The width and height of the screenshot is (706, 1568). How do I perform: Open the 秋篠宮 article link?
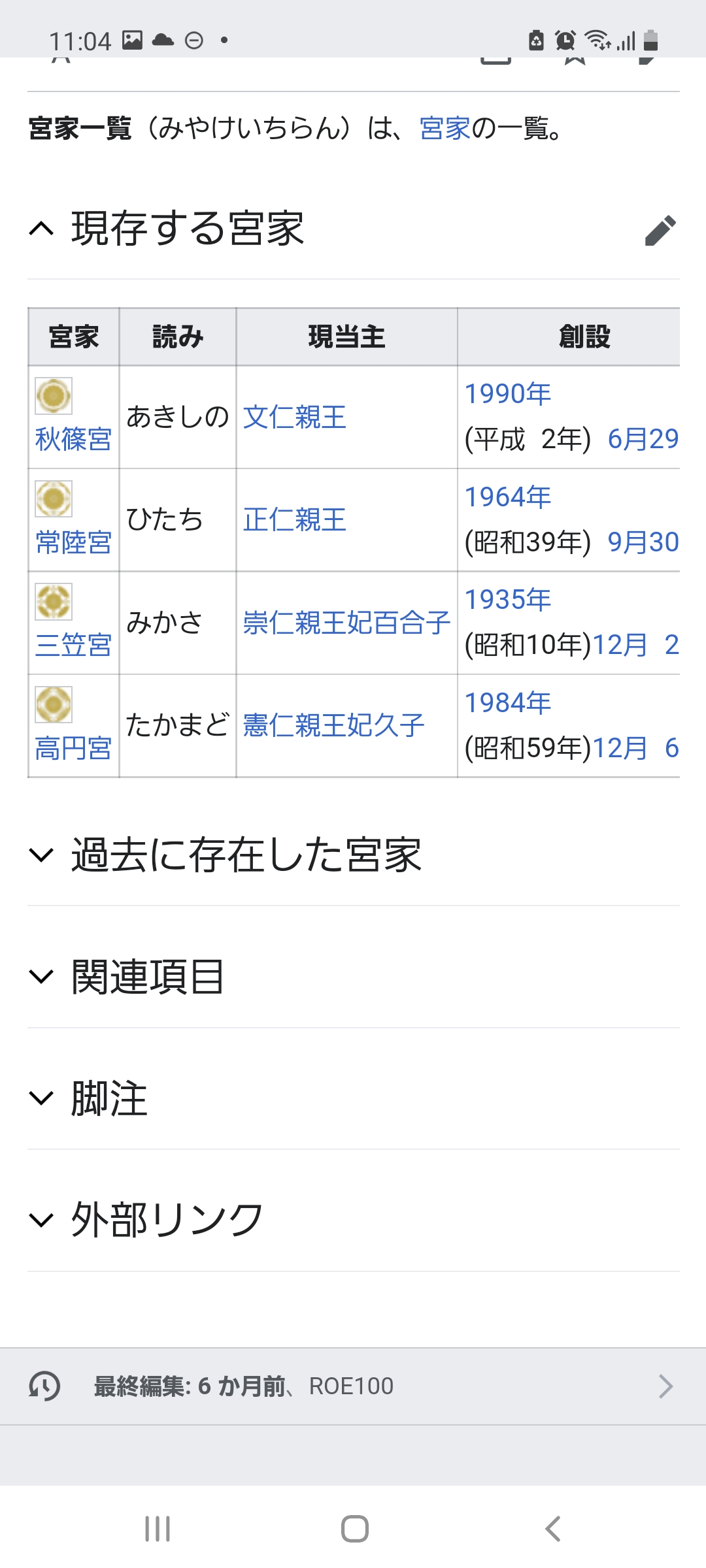[x=73, y=439]
